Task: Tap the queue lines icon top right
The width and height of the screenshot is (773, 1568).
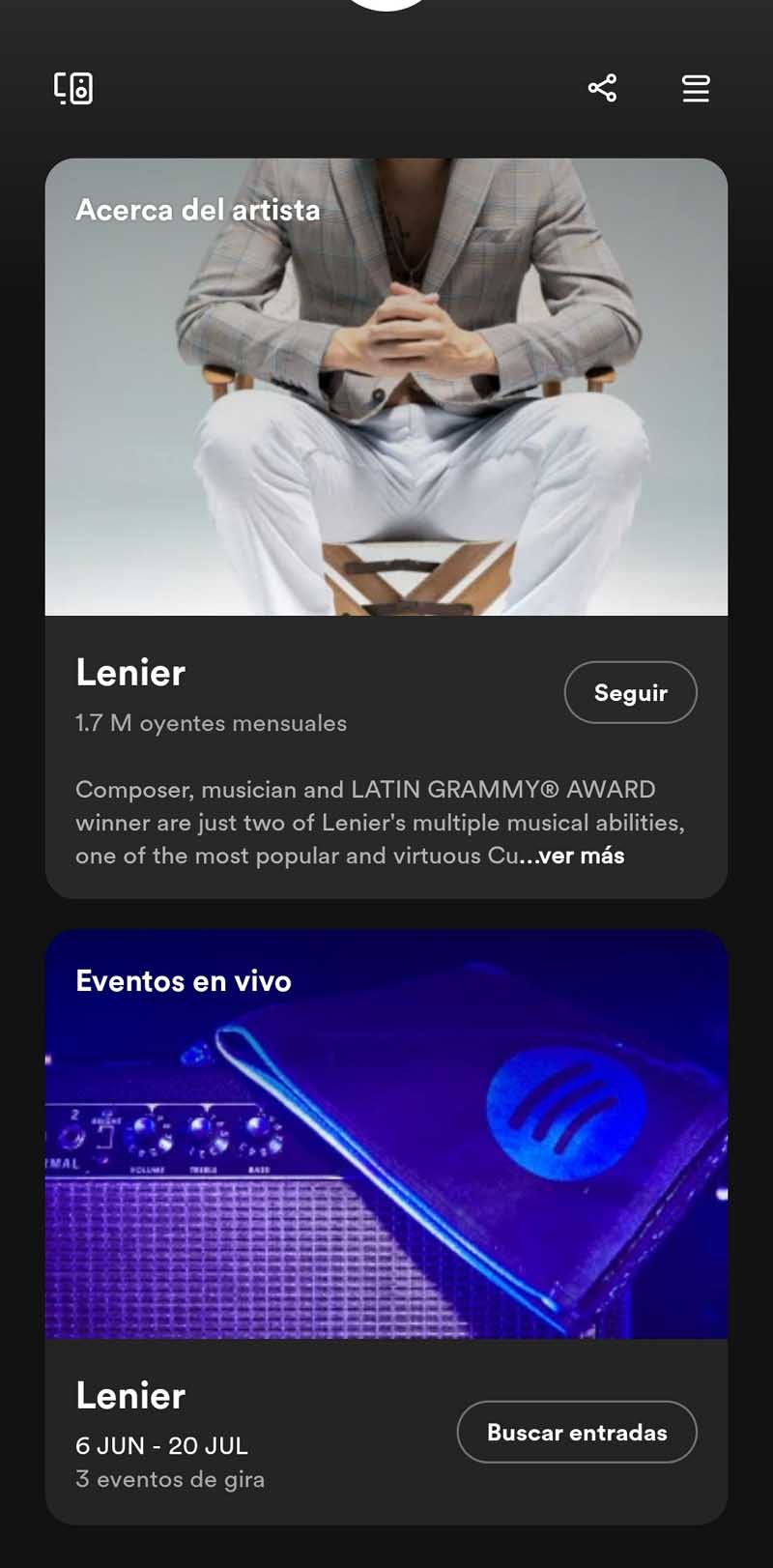Action: click(695, 88)
